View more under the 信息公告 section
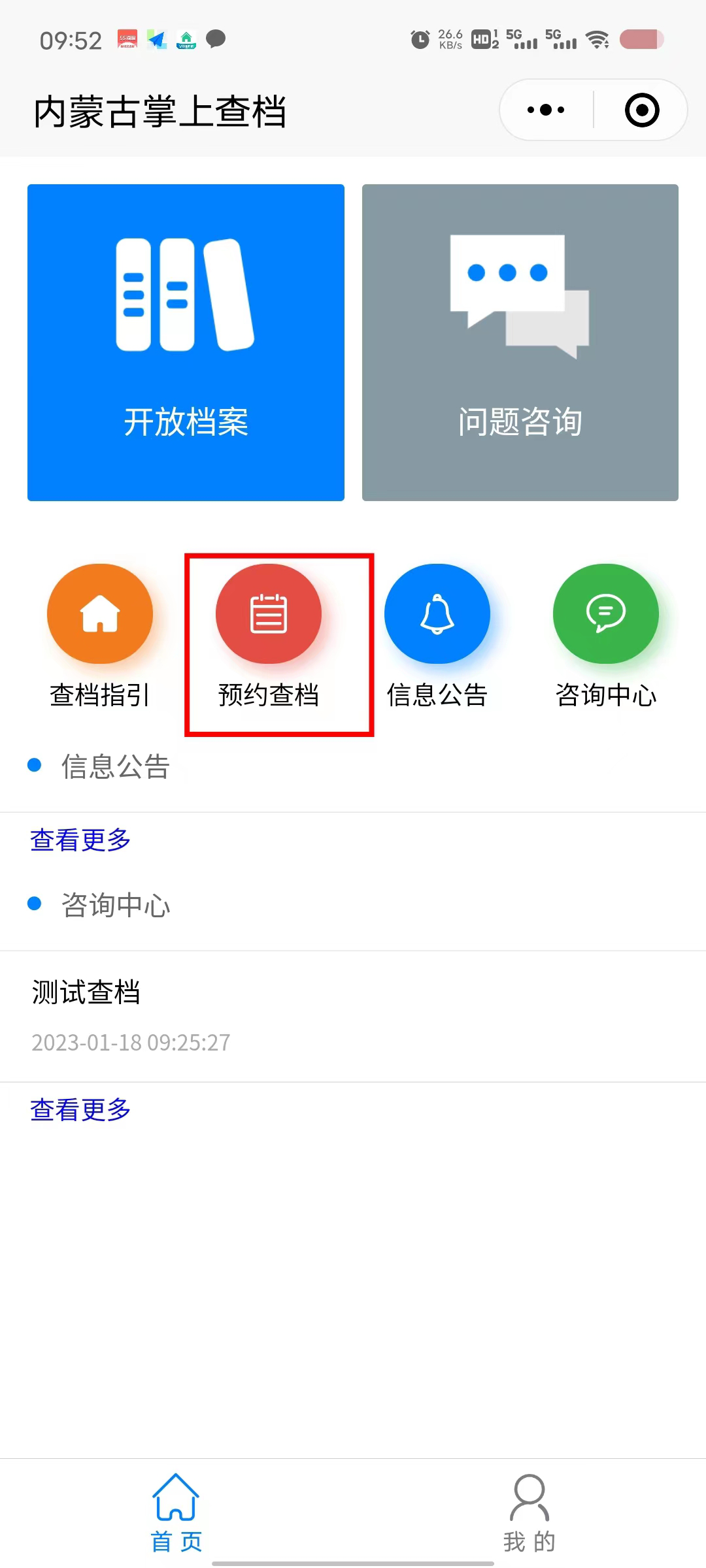Viewport: 706px width, 1568px height. click(x=80, y=840)
